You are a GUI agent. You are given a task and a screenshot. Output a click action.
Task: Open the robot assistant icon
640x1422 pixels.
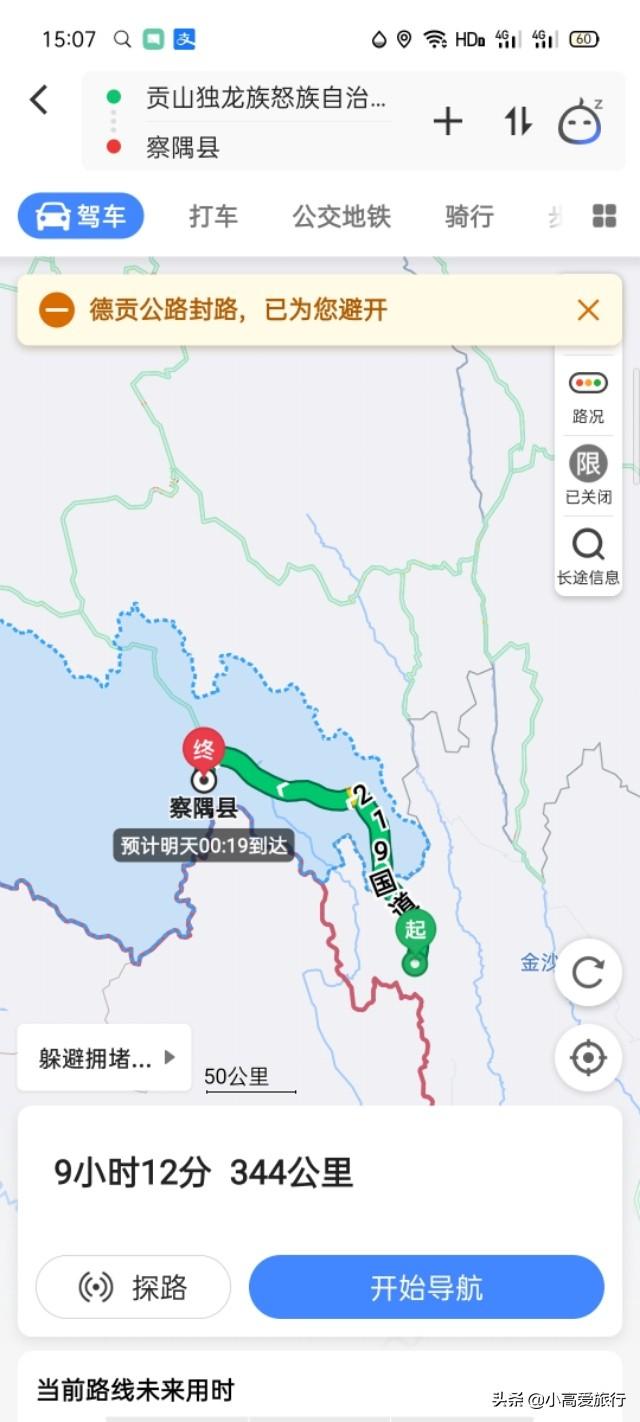point(580,122)
